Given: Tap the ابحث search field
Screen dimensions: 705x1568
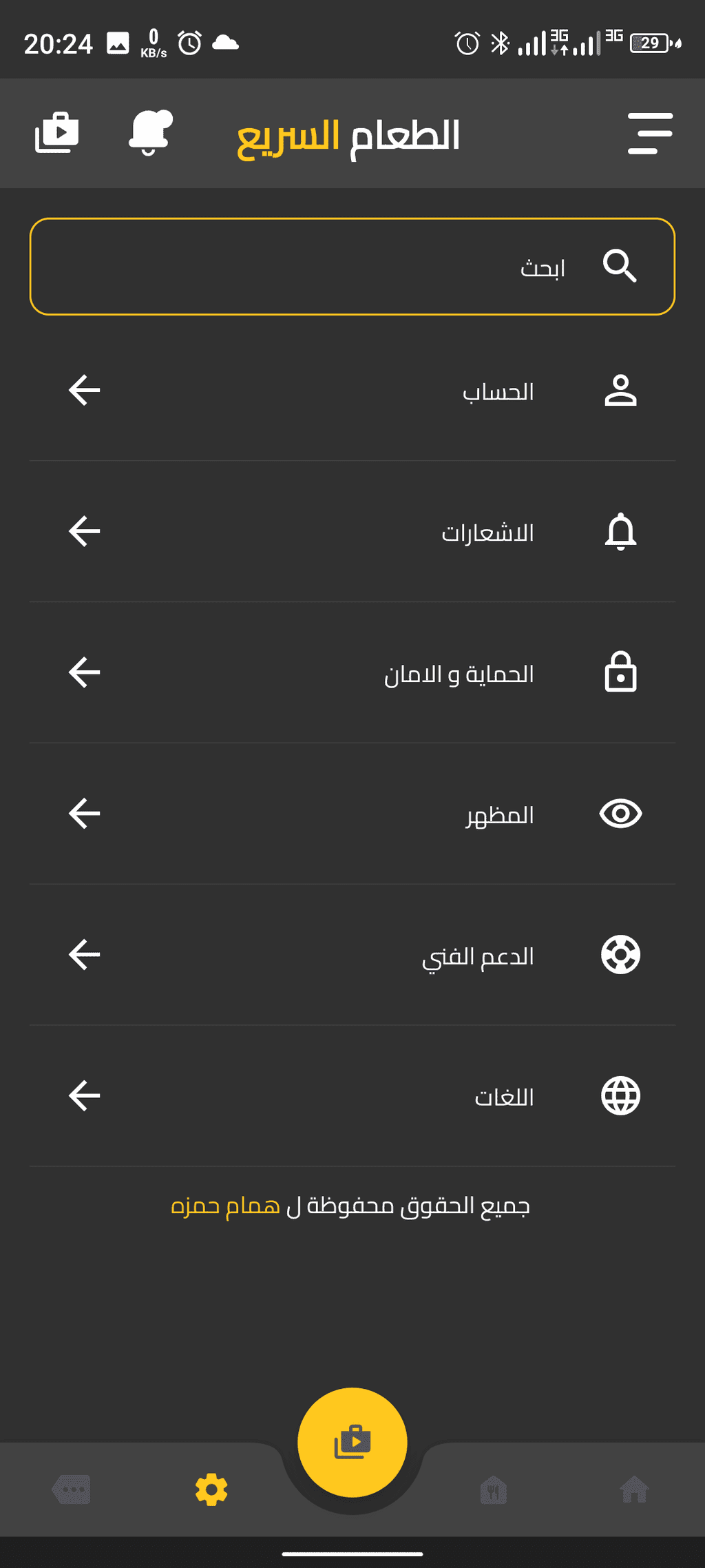Looking at the screenshot, I should (352, 267).
